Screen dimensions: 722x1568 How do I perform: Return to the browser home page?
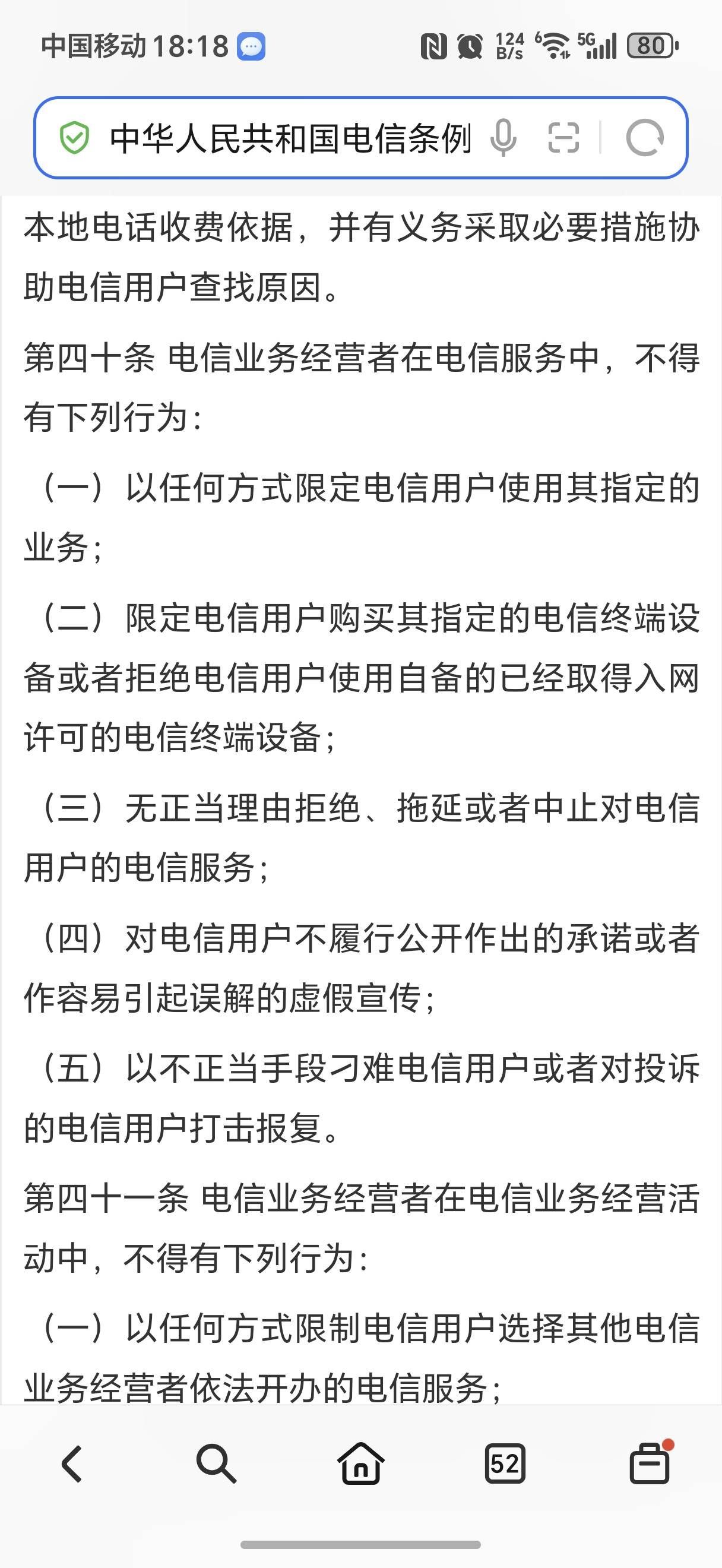coord(360,1463)
